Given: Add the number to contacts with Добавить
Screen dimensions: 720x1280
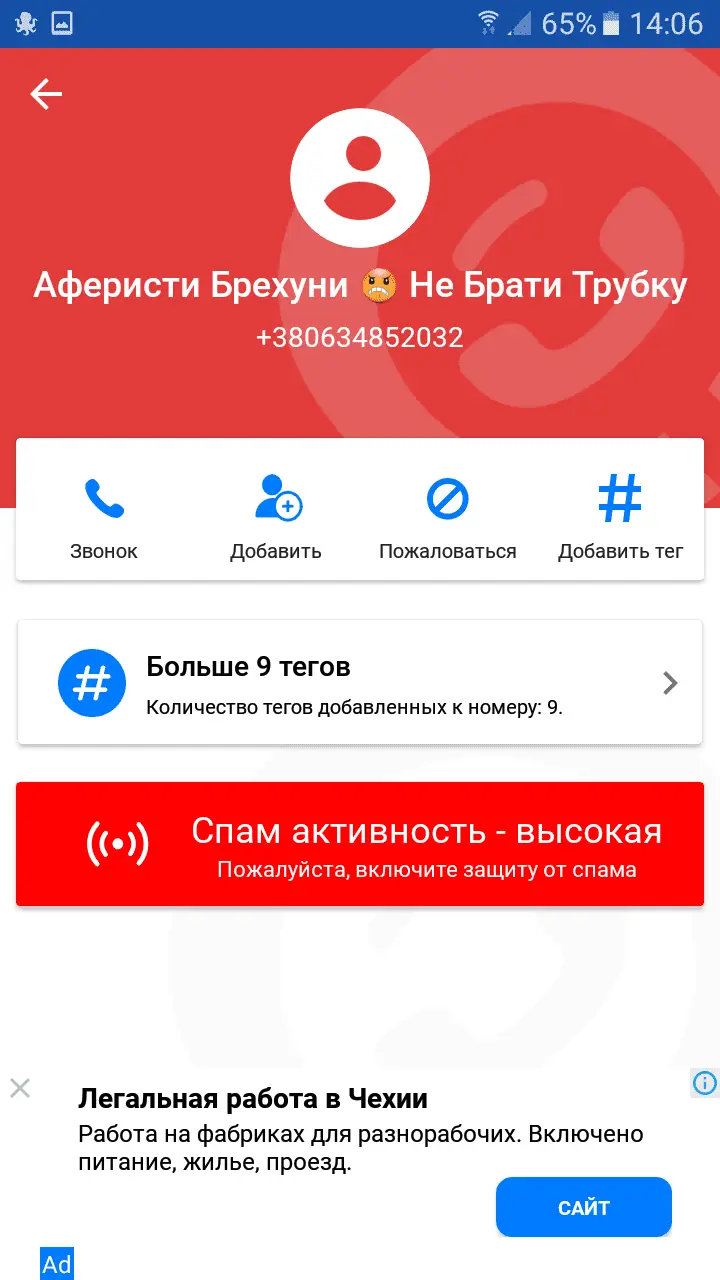Looking at the screenshot, I should [276, 515].
